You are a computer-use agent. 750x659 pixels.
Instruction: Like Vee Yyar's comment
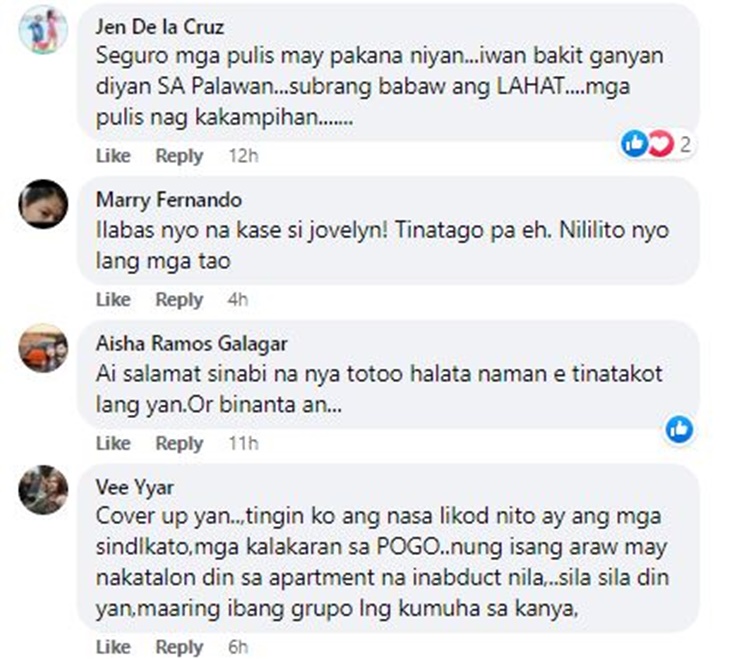[x=113, y=646]
